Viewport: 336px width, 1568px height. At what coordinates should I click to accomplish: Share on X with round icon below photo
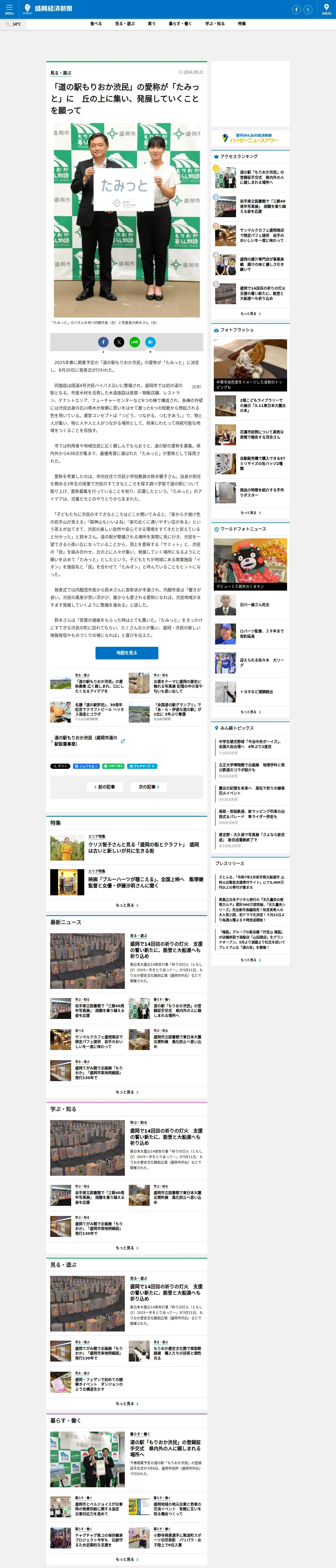(119, 342)
